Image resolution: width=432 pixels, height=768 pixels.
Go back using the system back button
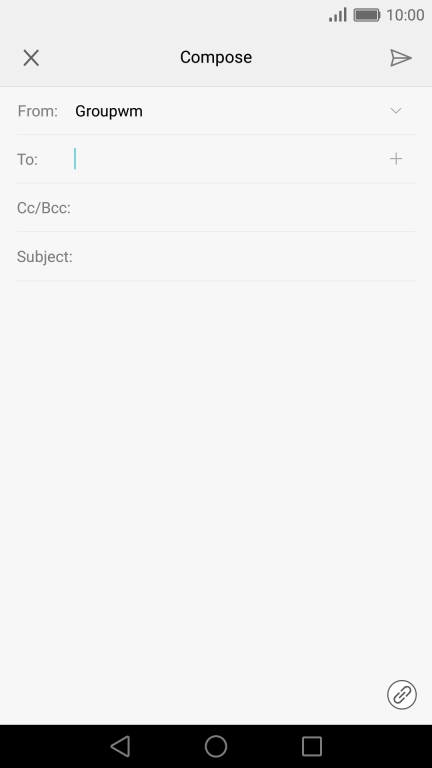(120, 746)
